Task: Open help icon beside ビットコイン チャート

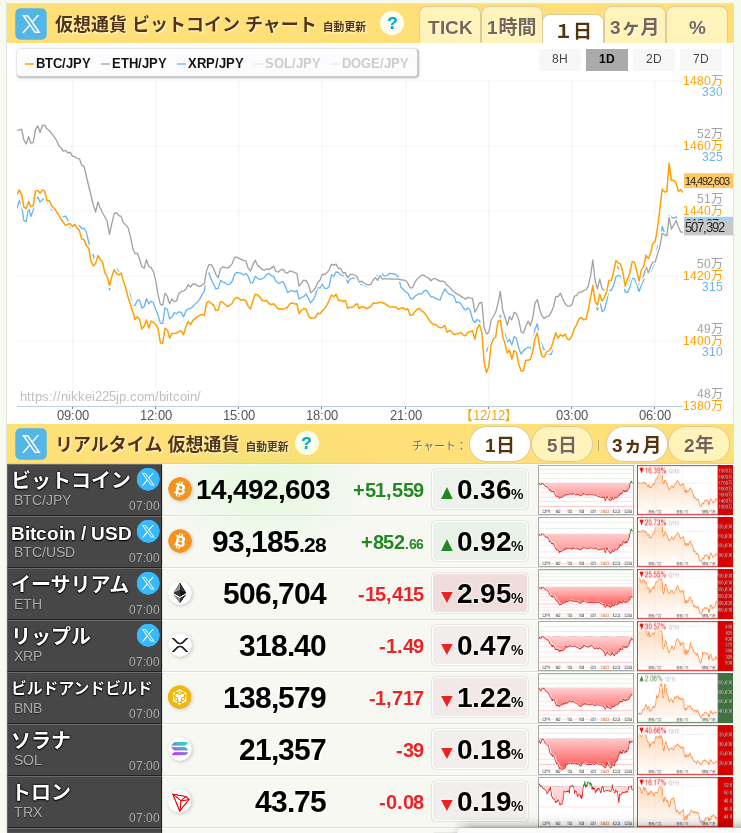Action: tap(392, 23)
